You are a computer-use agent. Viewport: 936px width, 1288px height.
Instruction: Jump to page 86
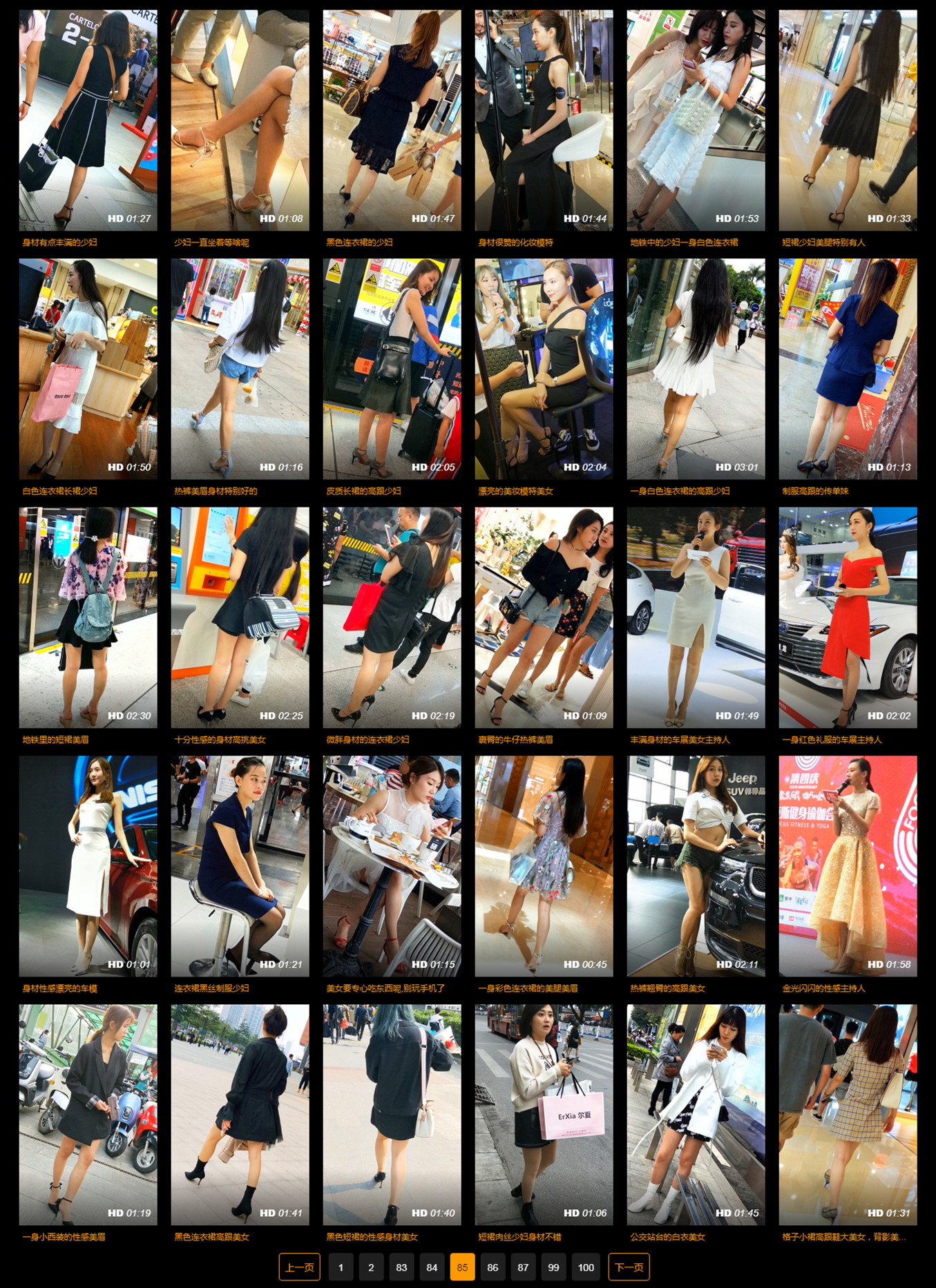(x=493, y=1267)
